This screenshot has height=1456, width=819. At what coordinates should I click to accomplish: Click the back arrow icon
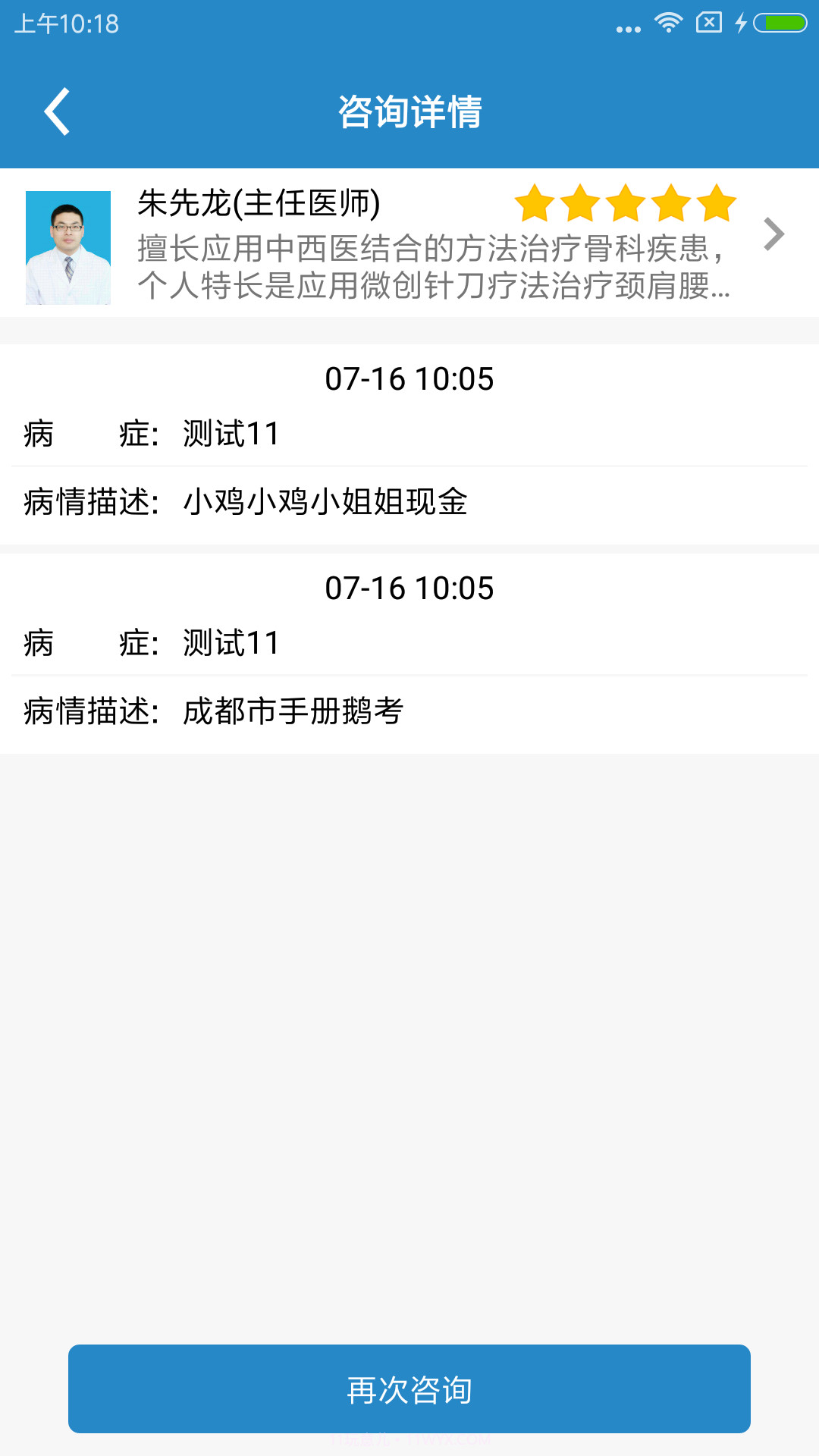(57, 111)
